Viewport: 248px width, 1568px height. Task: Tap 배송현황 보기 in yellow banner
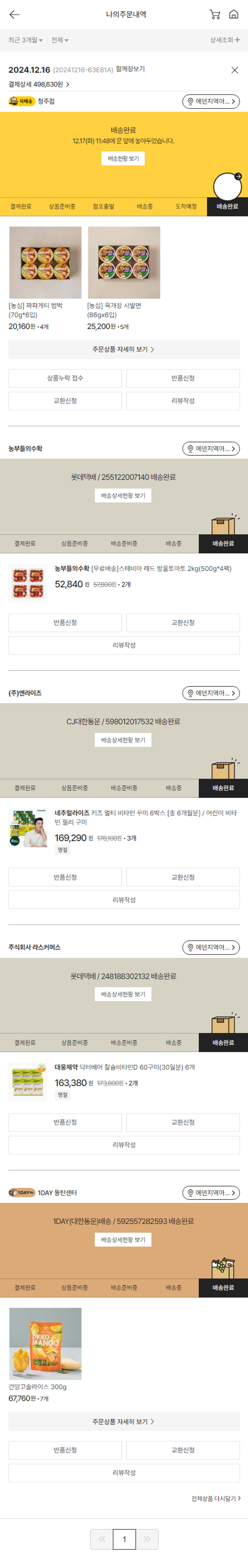[x=123, y=159]
